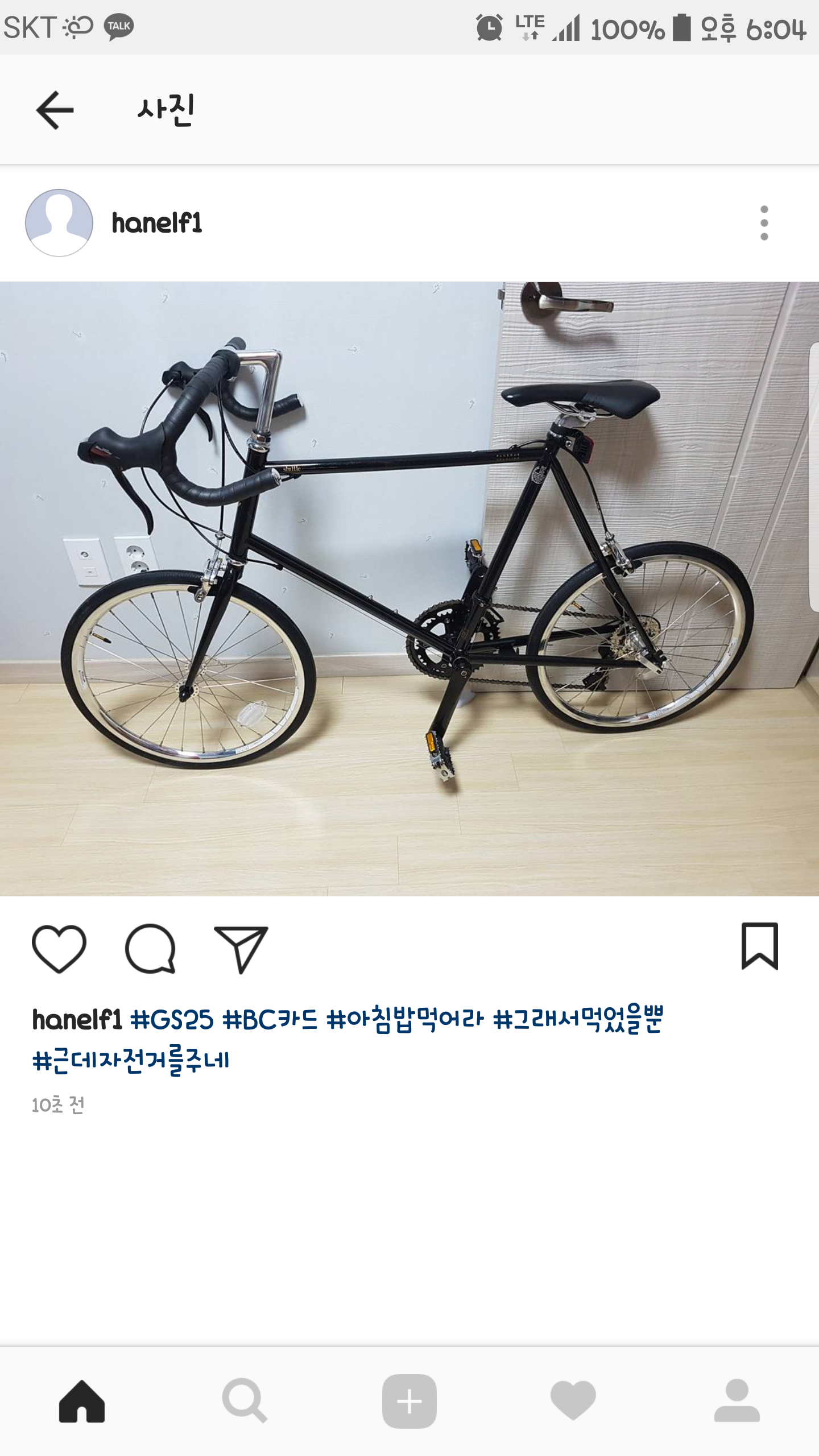This screenshot has height=1456, width=819.
Task: Switch to the Profile tab
Action: click(737, 1401)
